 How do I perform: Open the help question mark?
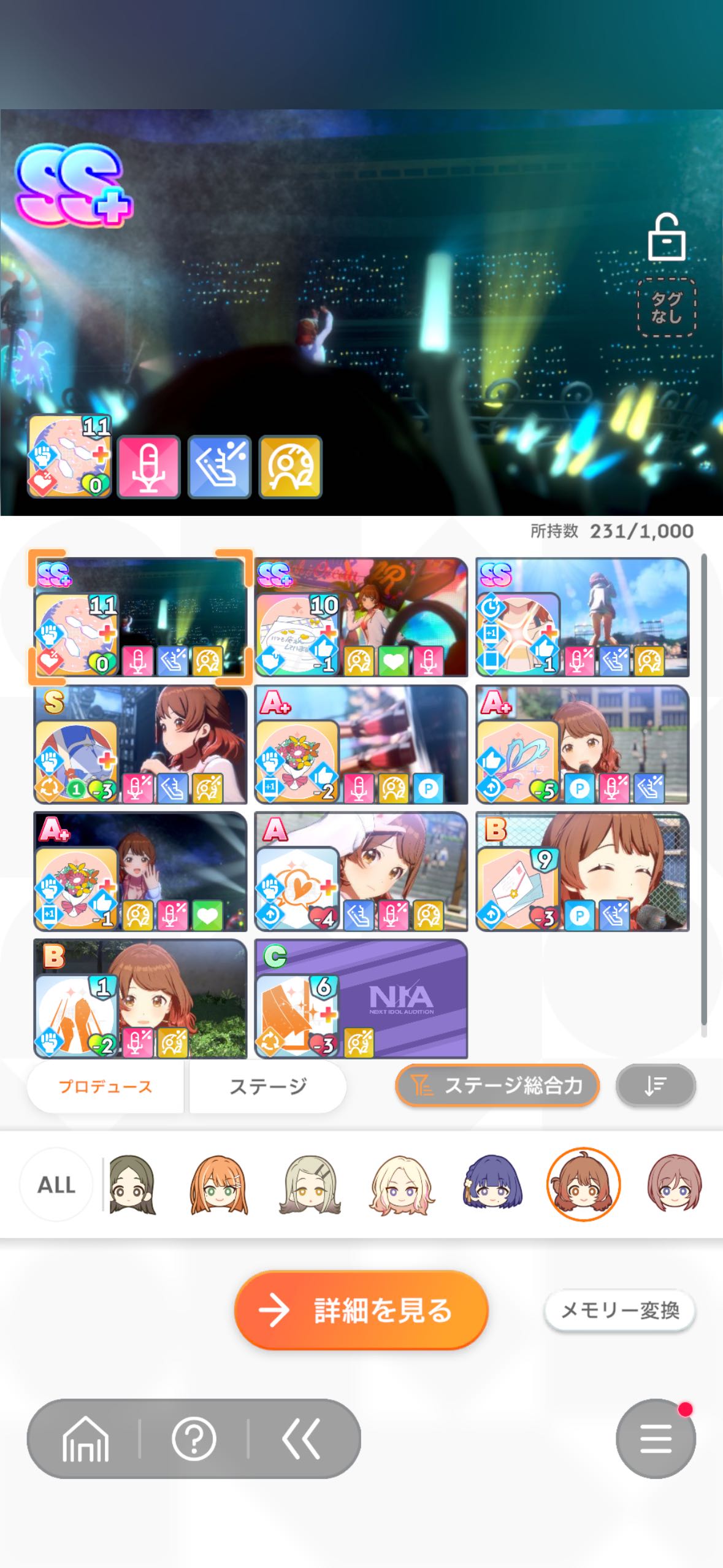pos(194,1439)
